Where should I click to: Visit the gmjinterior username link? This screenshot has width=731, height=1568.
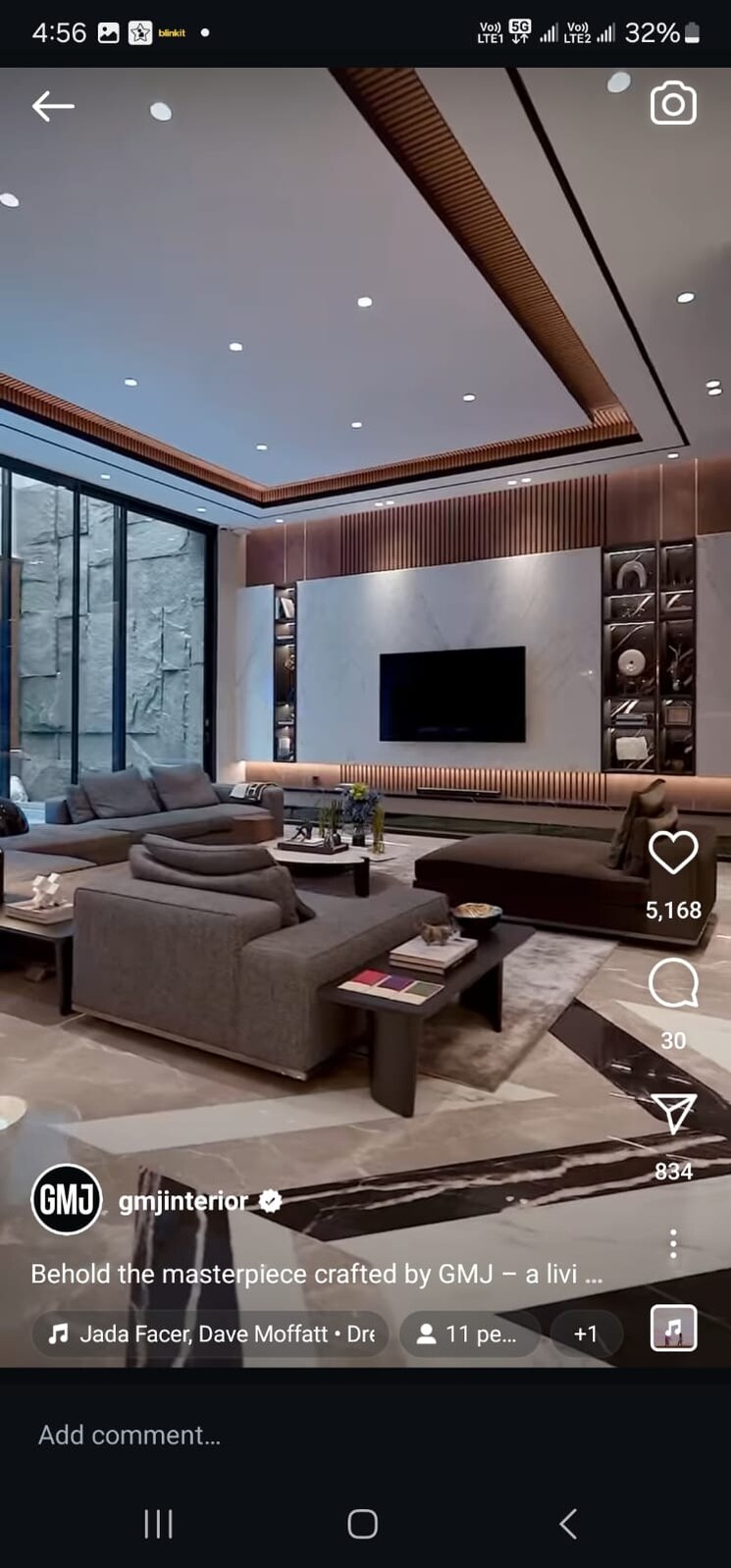[183, 1201]
